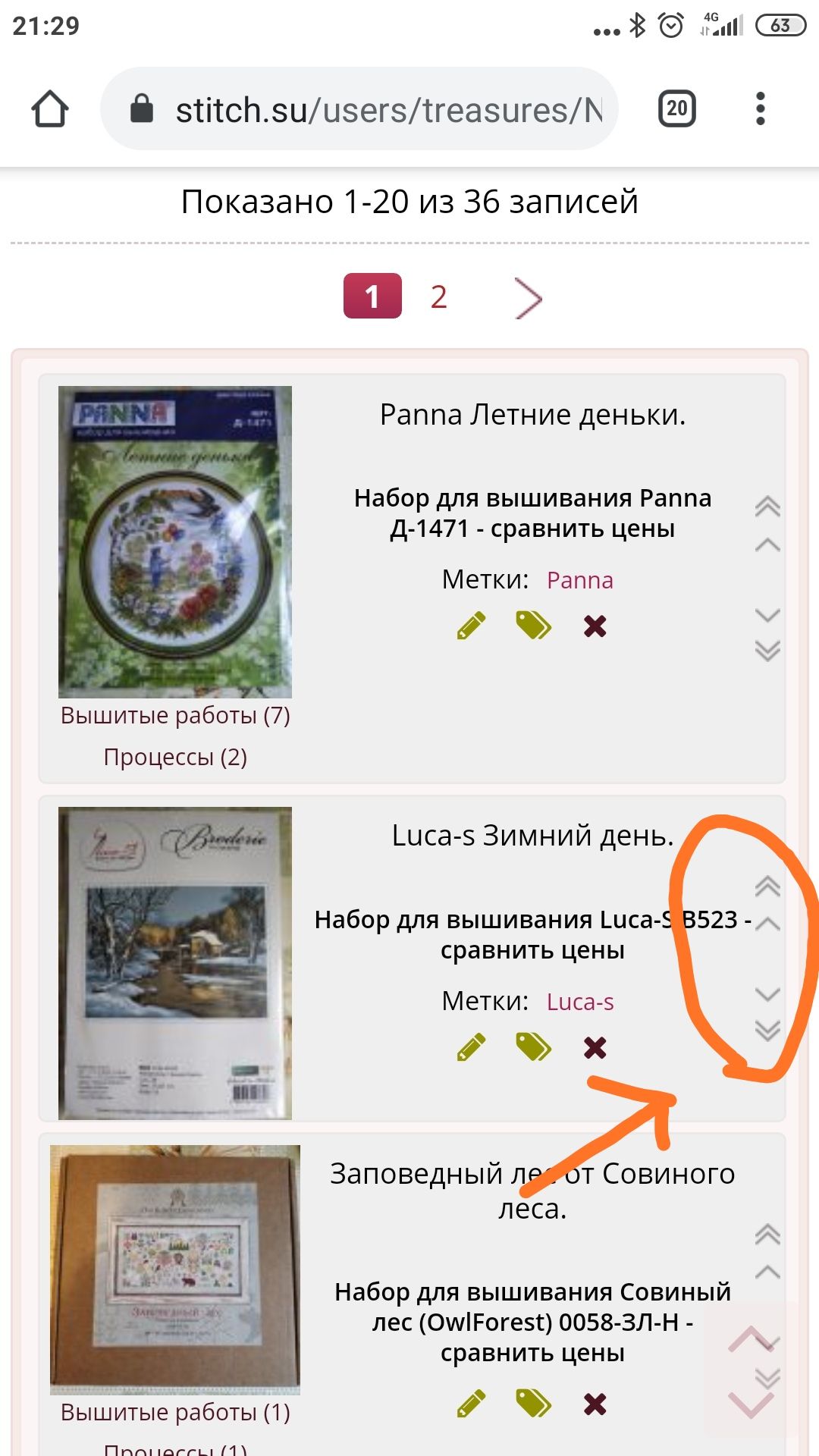Open the Panna tag link
This screenshot has height=1456, width=819.
click(x=579, y=581)
